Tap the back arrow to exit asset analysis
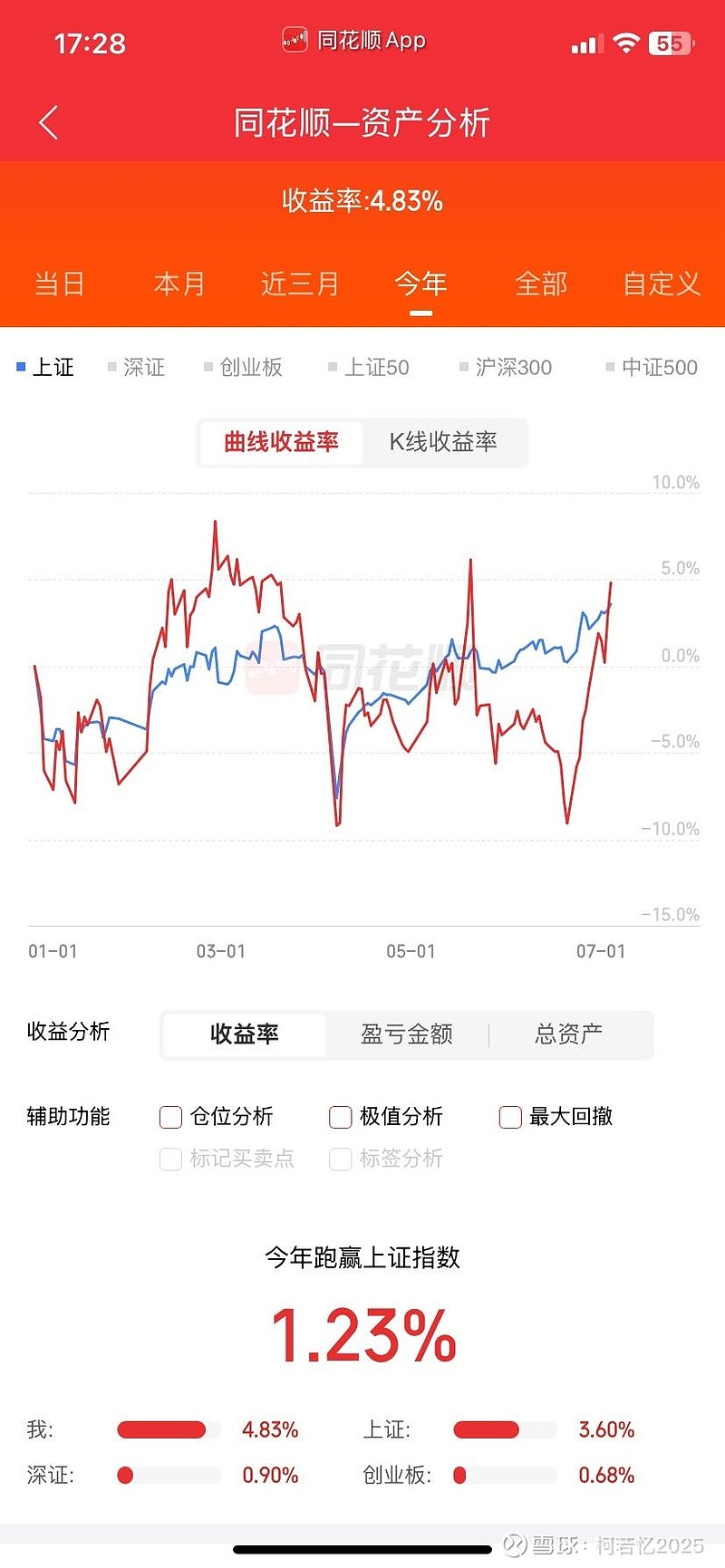Viewport: 725px width, 1568px height. 48,122
